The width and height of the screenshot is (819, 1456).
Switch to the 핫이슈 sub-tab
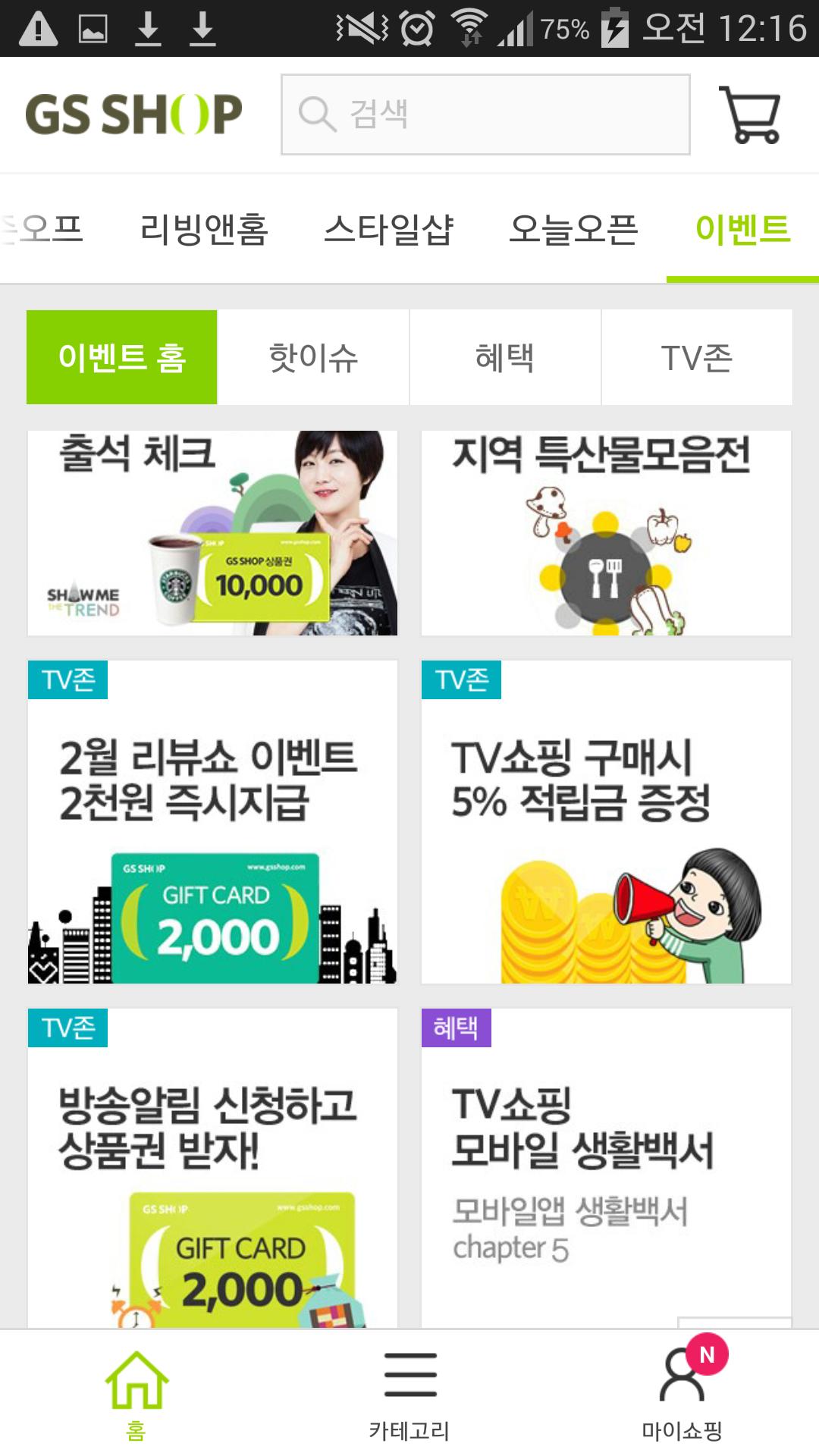tap(313, 357)
